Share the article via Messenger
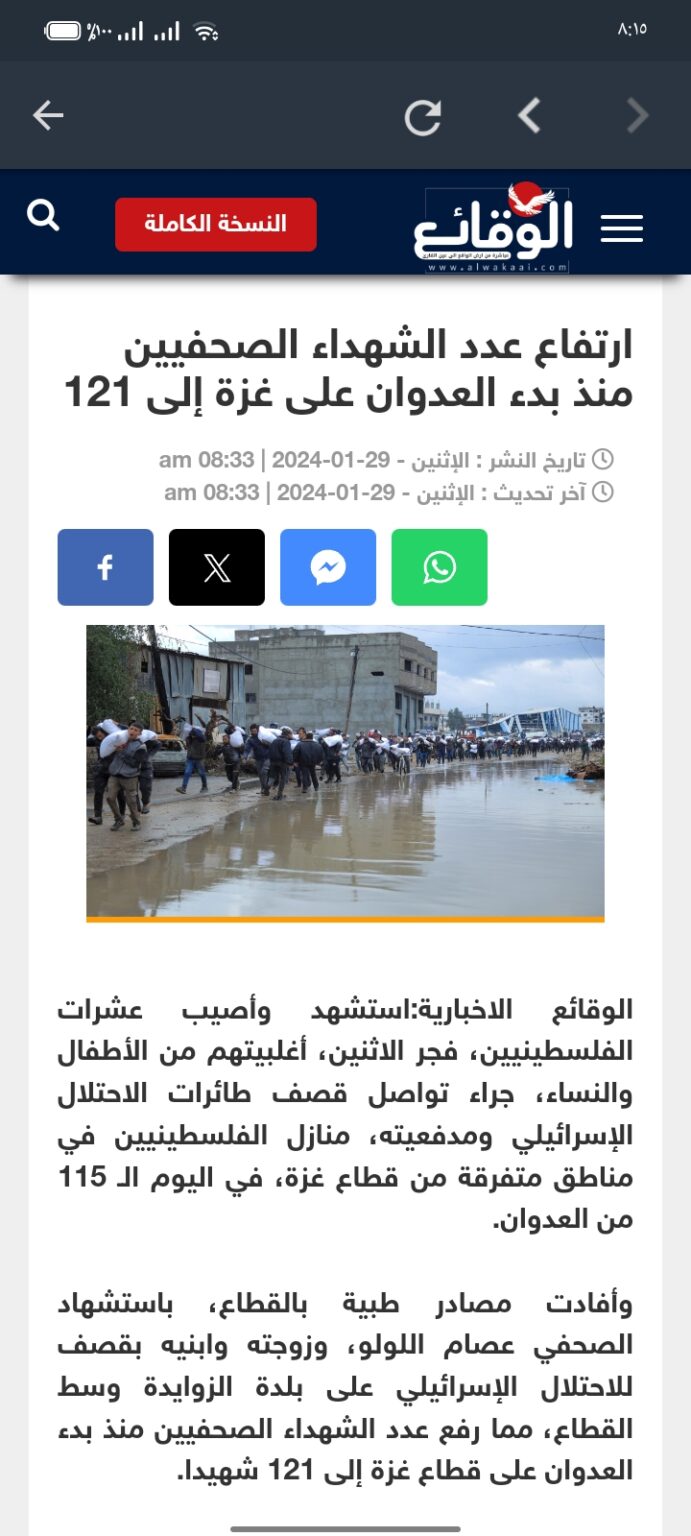The height and width of the screenshot is (1536, 691). coord(328,568)
